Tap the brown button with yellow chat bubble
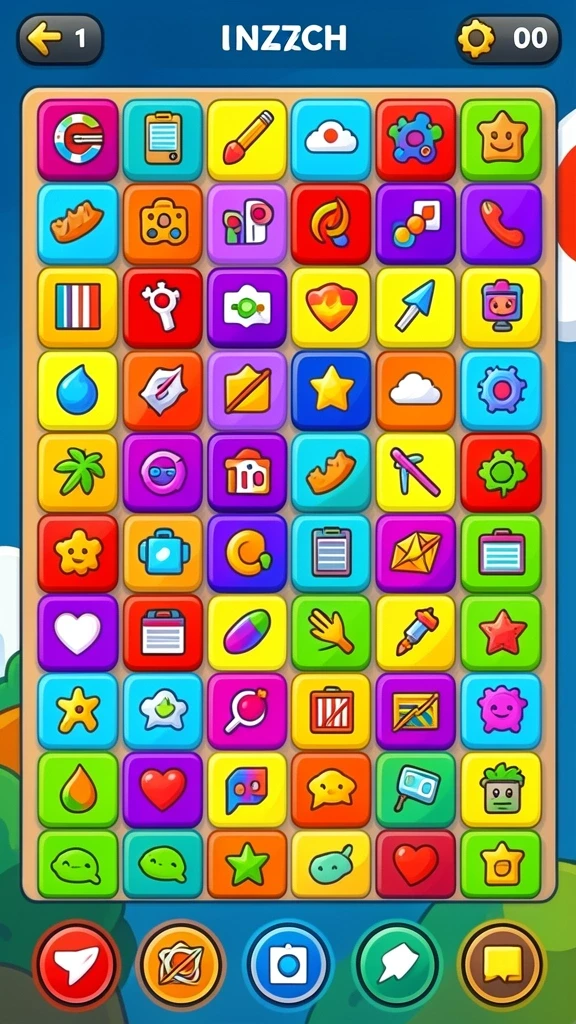Image resolution: width=576 pixels, height=1024 pixels. (502, 965)
